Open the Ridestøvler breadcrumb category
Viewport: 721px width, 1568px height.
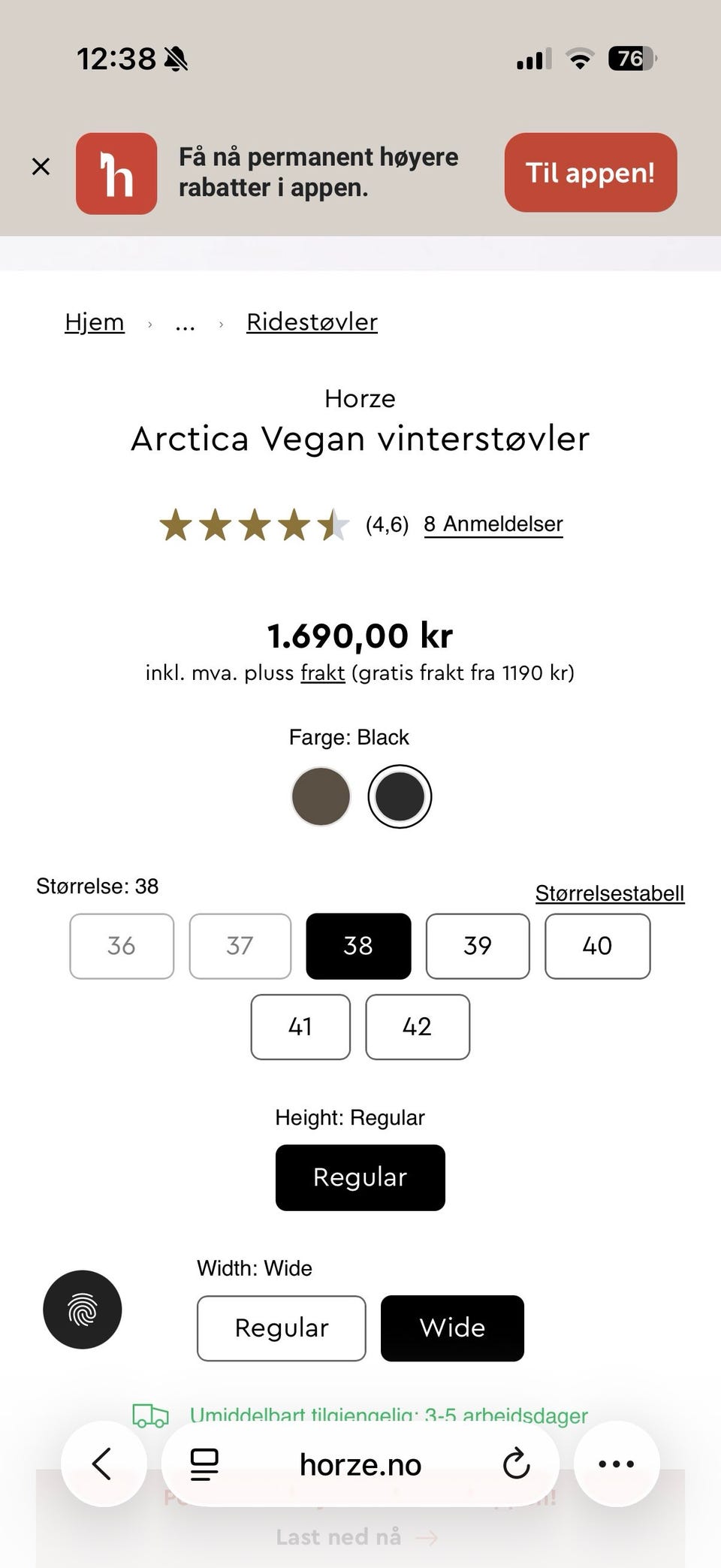312,322
